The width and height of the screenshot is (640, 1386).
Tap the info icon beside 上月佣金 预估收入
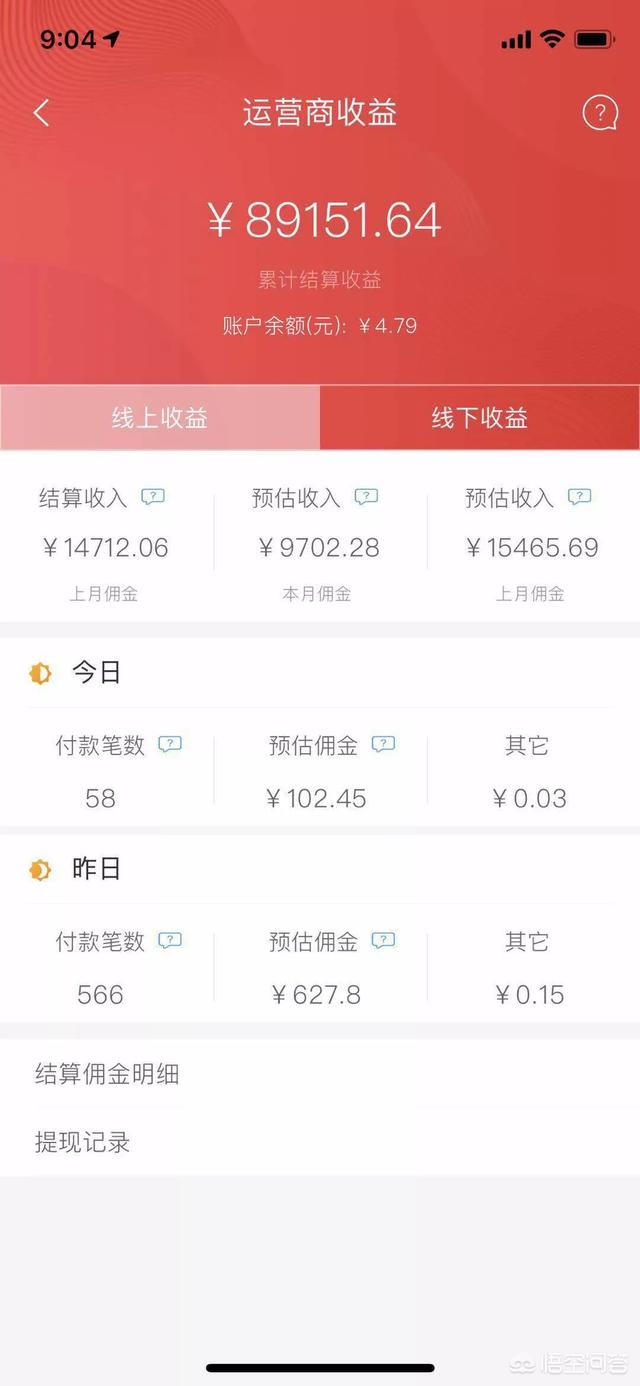coord(579,496)
